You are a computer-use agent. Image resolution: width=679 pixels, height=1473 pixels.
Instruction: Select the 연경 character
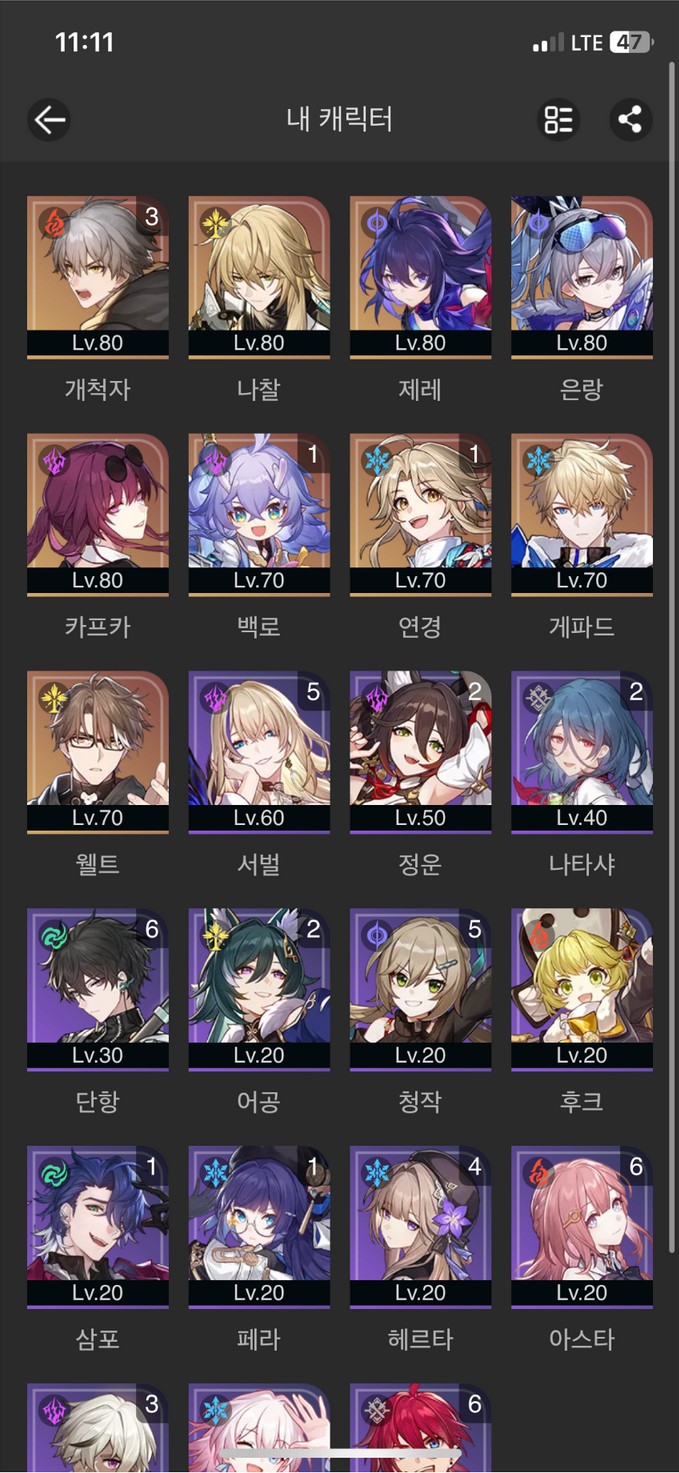pos(420,514)
